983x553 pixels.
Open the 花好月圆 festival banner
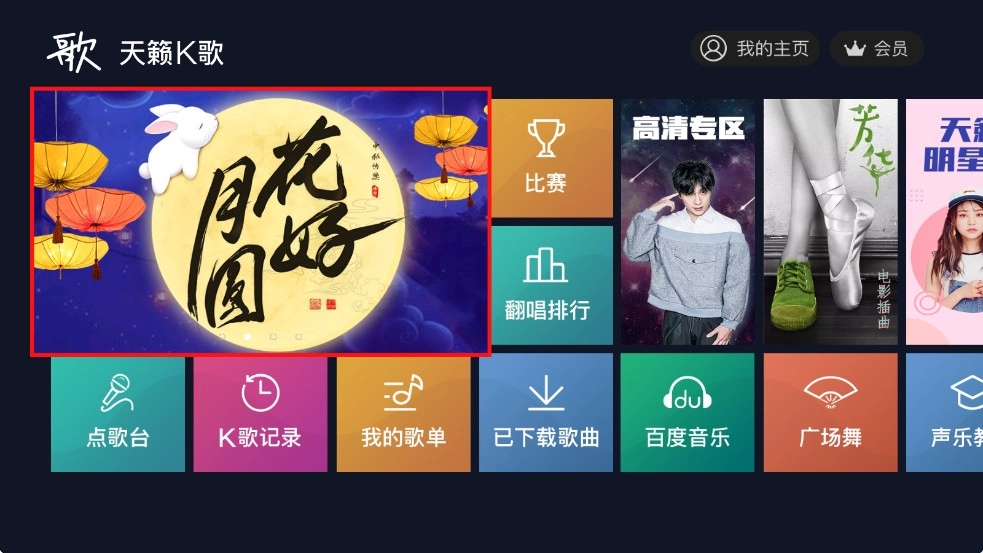261,222
